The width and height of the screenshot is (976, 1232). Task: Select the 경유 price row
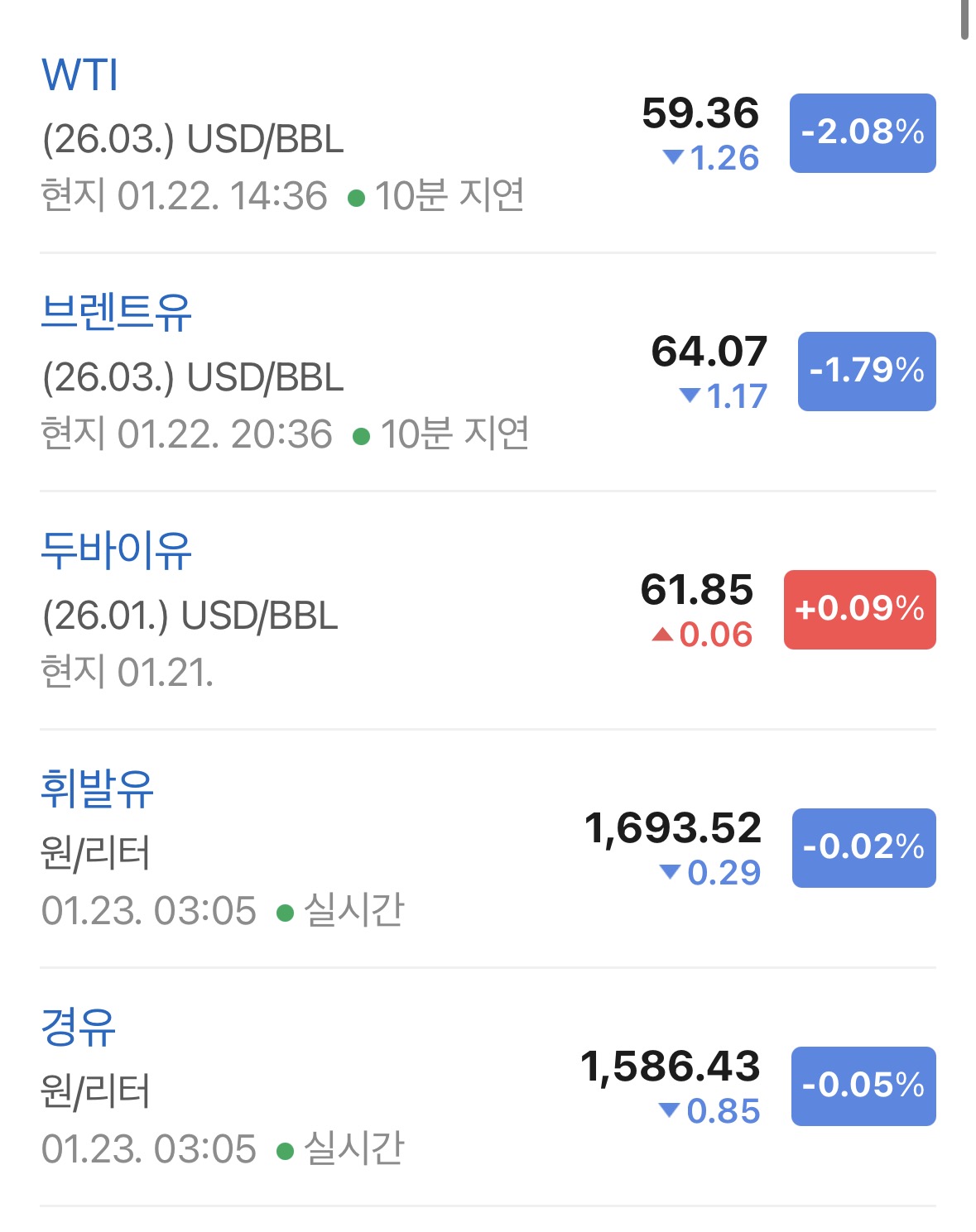(488, 1087)
